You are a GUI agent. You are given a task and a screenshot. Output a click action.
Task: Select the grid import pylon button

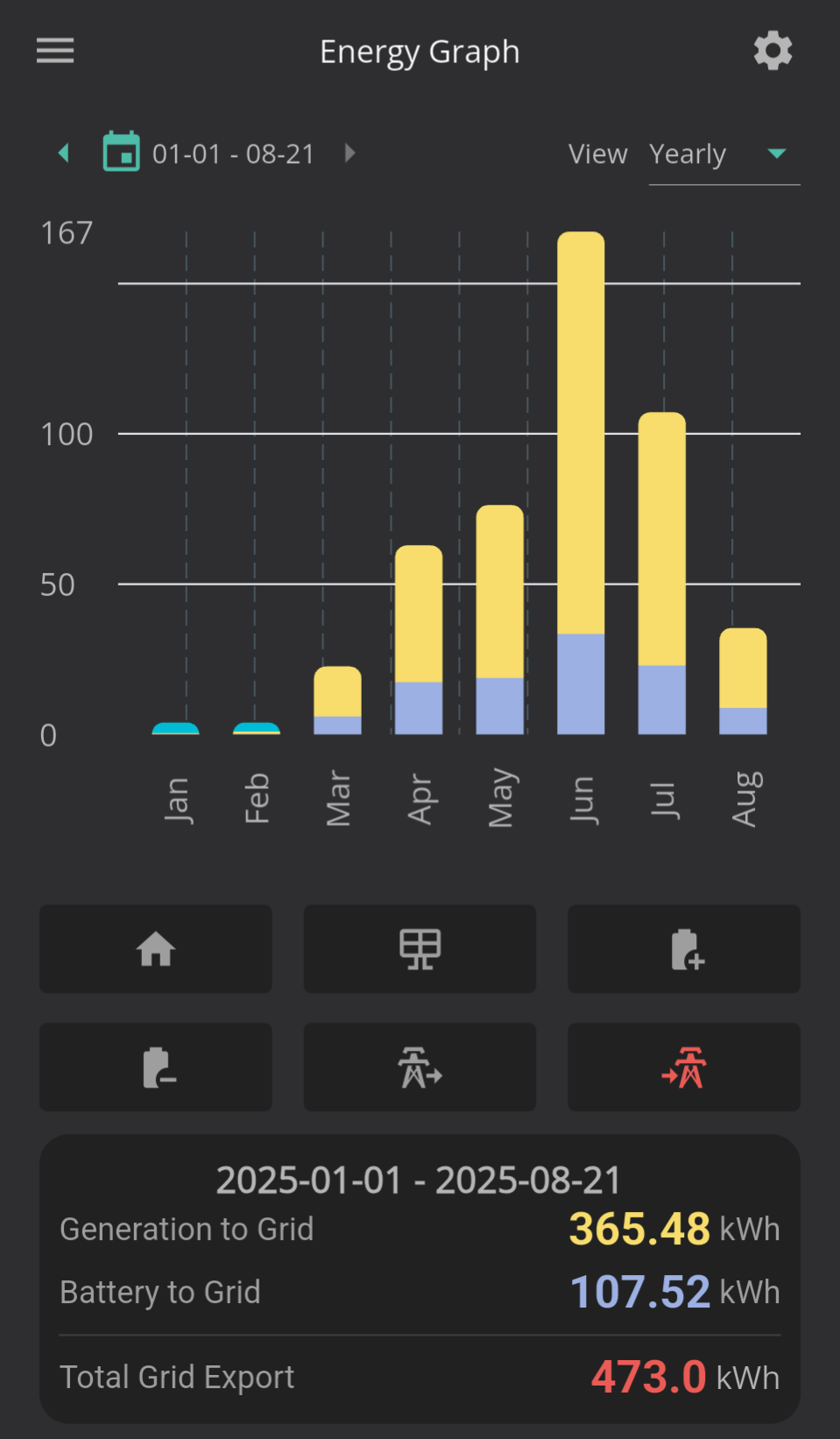point(420,1067)
